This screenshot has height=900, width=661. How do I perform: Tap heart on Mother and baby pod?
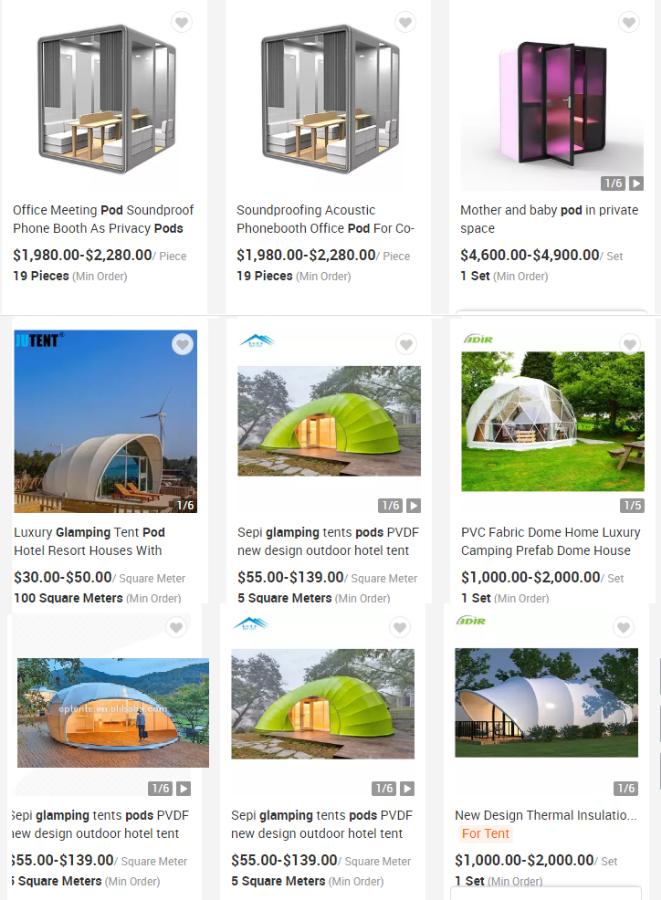pos(628,22)
